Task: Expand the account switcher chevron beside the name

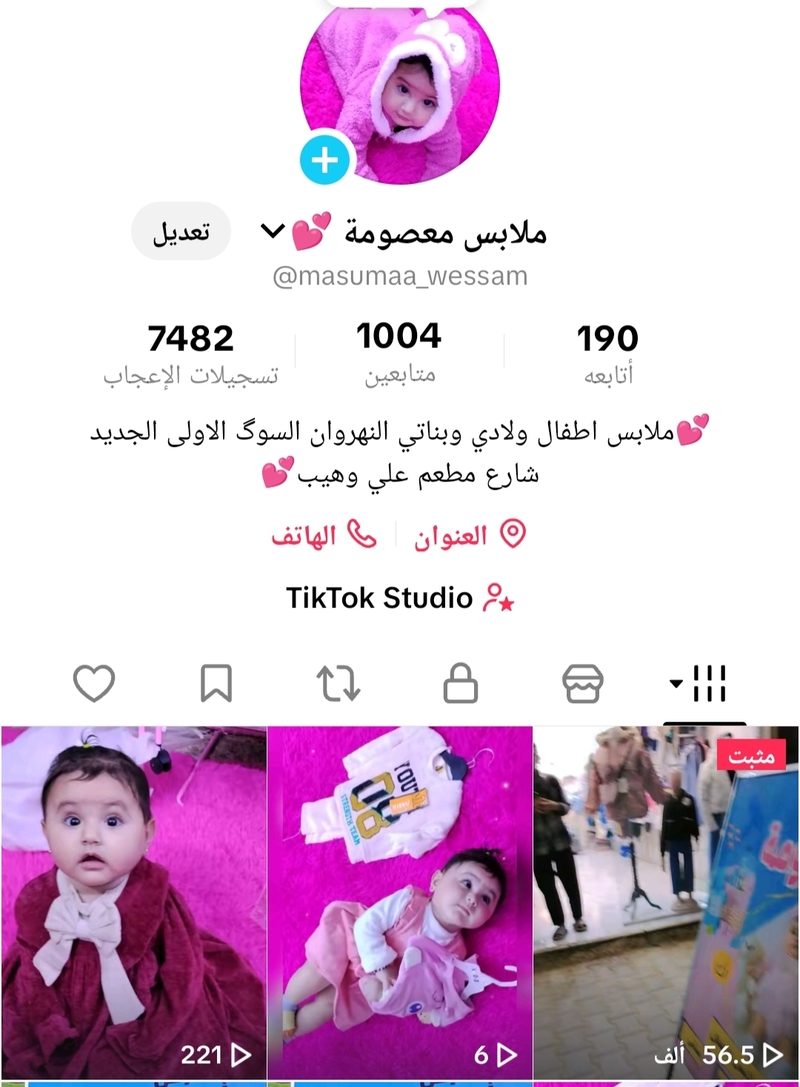Action: (x=272, y=232)
